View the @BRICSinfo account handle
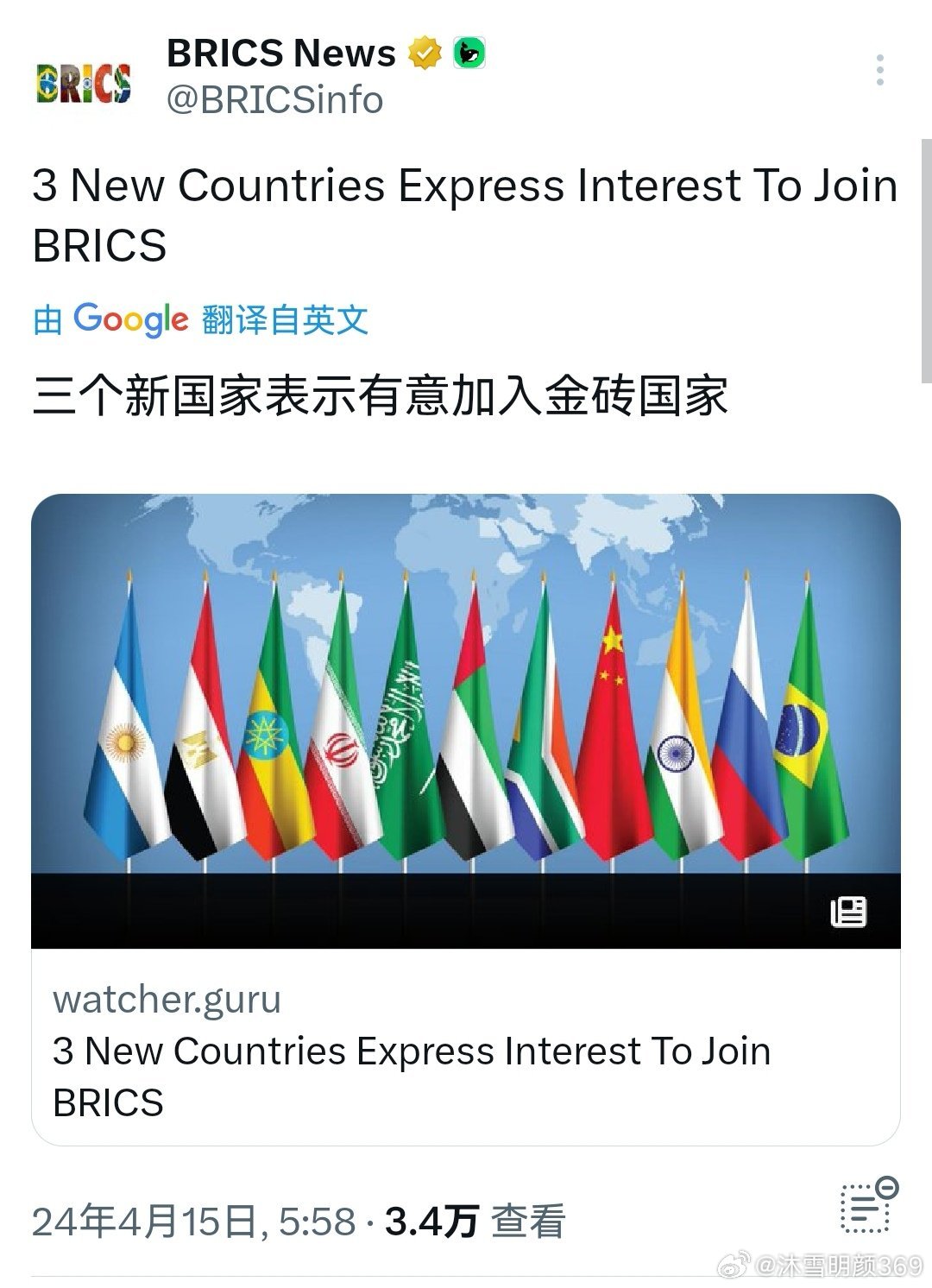This screenshot has width=932, height=1288. click(274, 100)
